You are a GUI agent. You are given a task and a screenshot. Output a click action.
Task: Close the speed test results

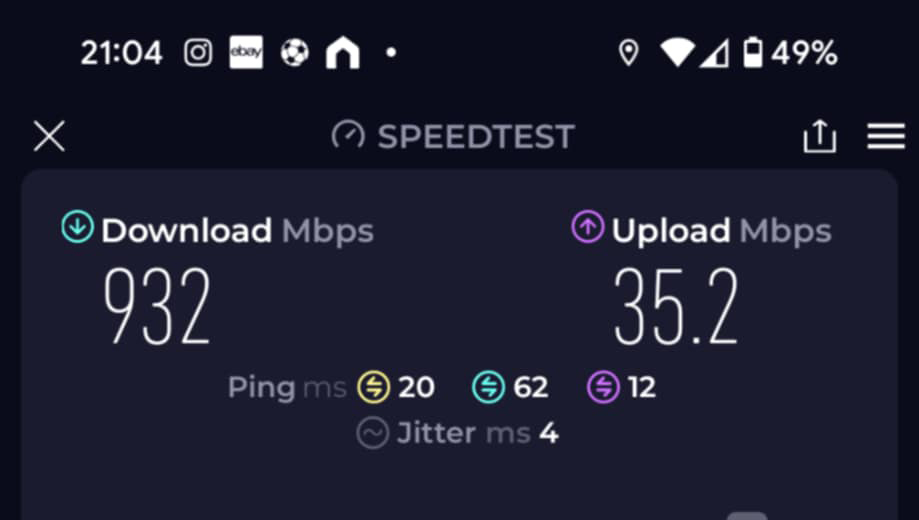[49, 136]
